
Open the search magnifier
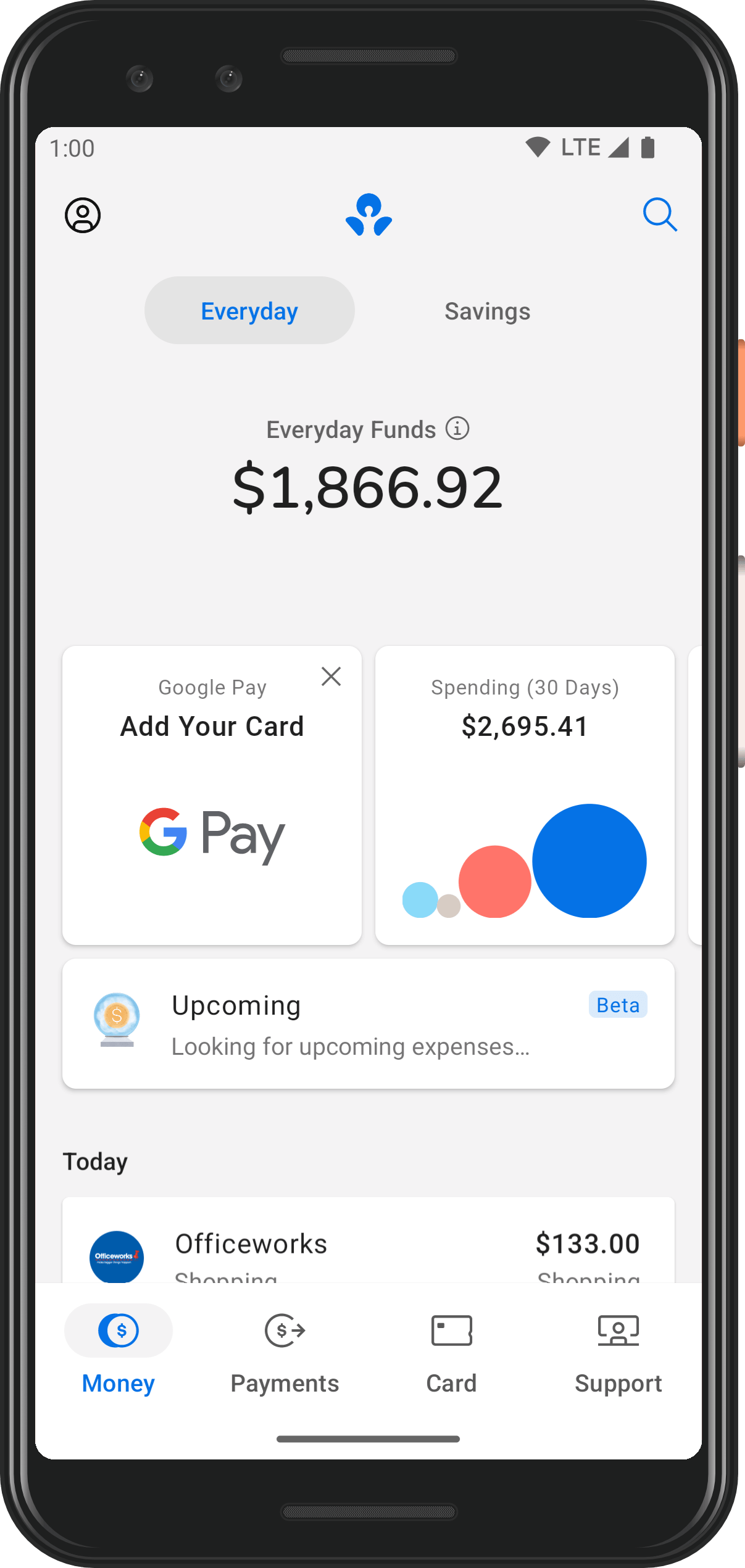(660, 215)
